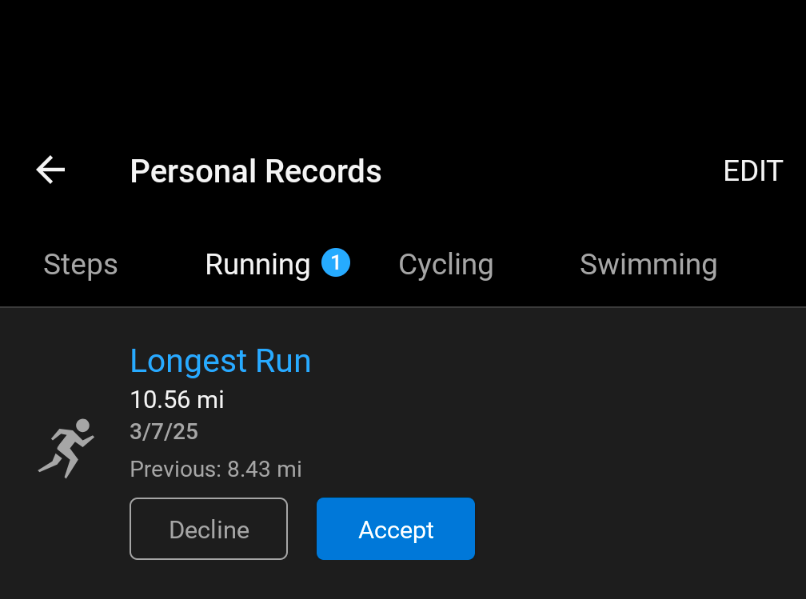Switch to the Swimming tab
806x599 pixels.
[x=648, y=265]
